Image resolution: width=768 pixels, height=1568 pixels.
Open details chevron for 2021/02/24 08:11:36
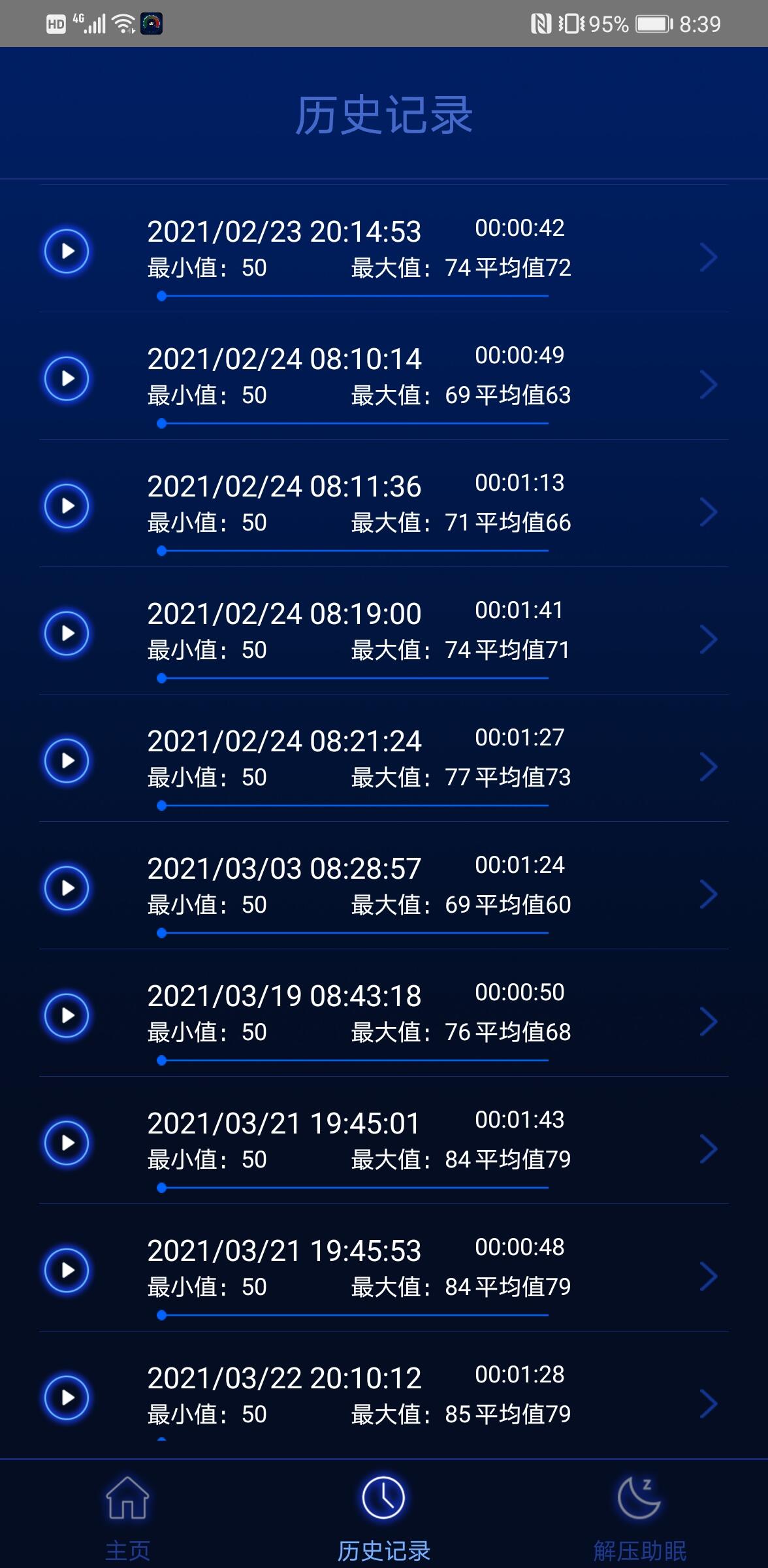pos(709,512)
